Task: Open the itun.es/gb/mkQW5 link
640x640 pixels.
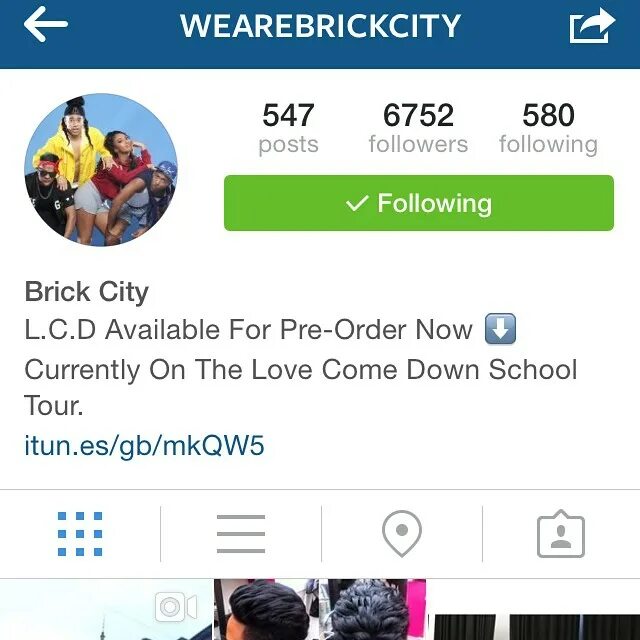Action: tap(144, 445)
